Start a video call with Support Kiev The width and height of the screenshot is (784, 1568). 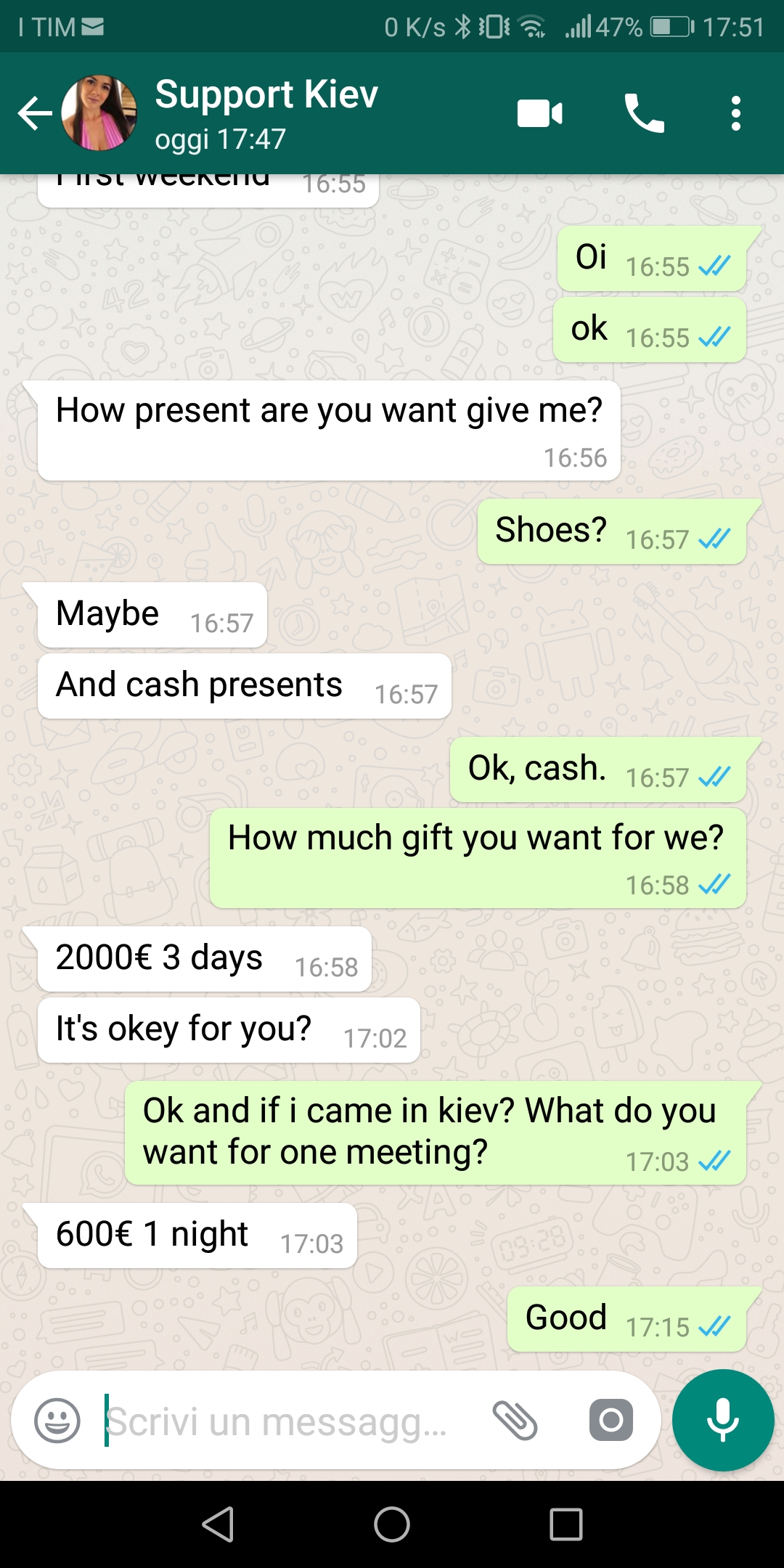click(x=539, y=113)
